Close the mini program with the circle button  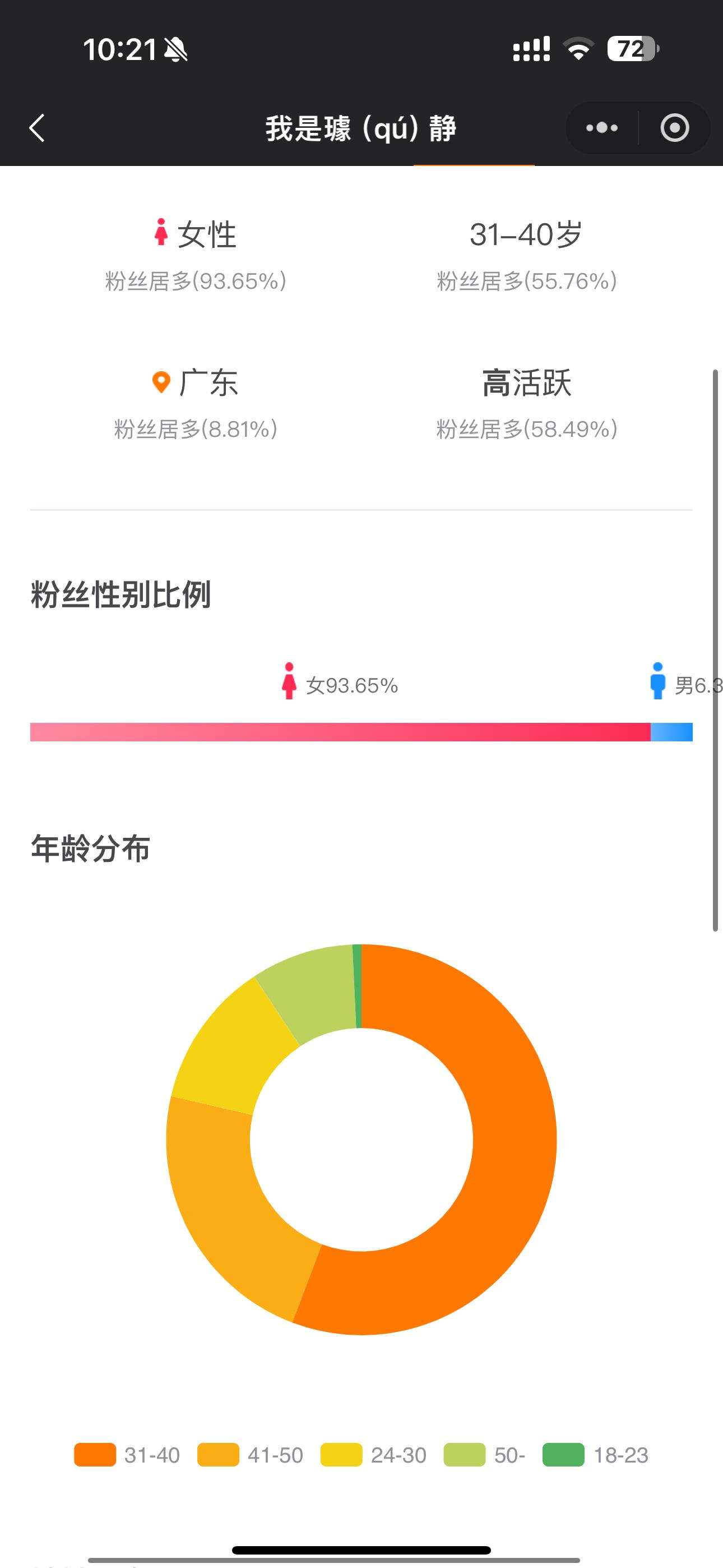[x=674, y=128]
